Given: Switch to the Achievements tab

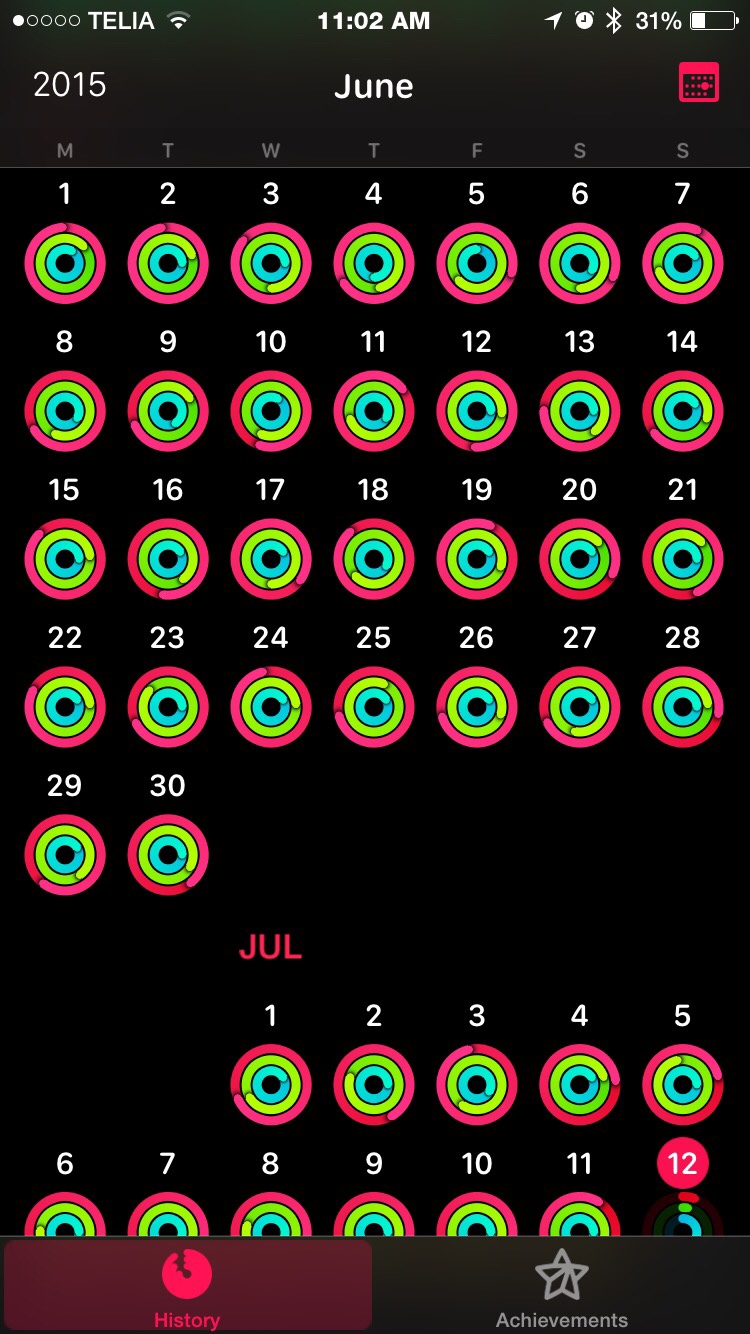Looking at the screenshot, I should (x=562, y=1288).
